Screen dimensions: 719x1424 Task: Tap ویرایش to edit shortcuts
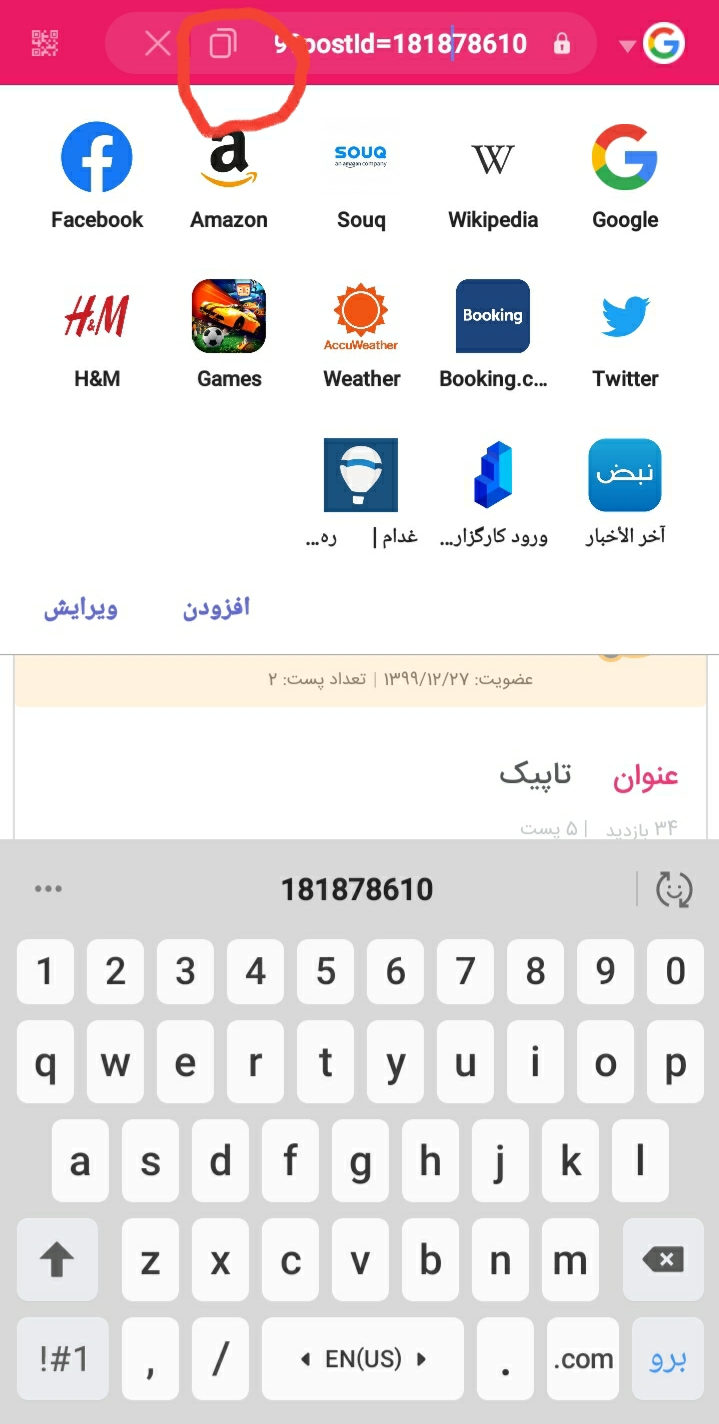point(80,608)
